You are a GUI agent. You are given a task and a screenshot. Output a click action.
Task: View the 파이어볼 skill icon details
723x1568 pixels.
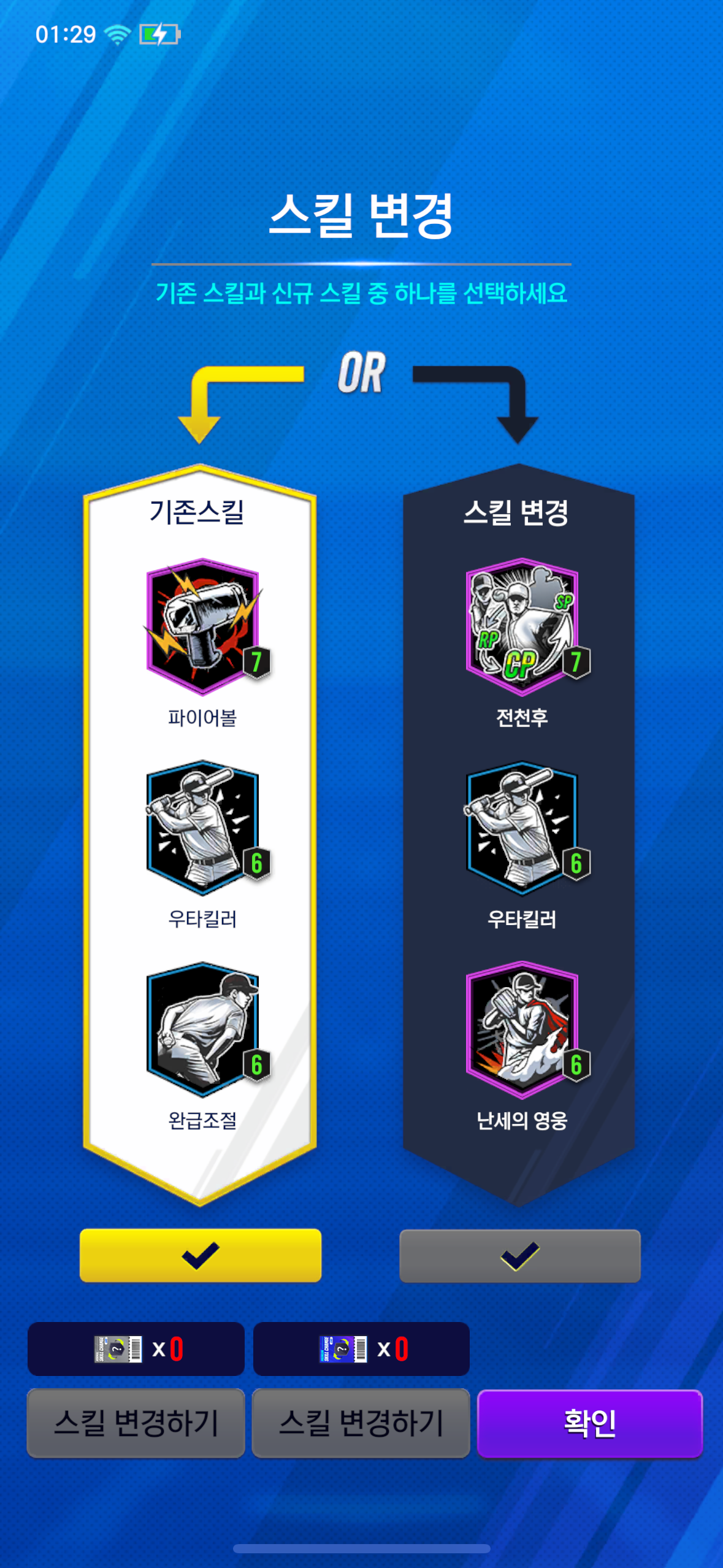(203, 626)
